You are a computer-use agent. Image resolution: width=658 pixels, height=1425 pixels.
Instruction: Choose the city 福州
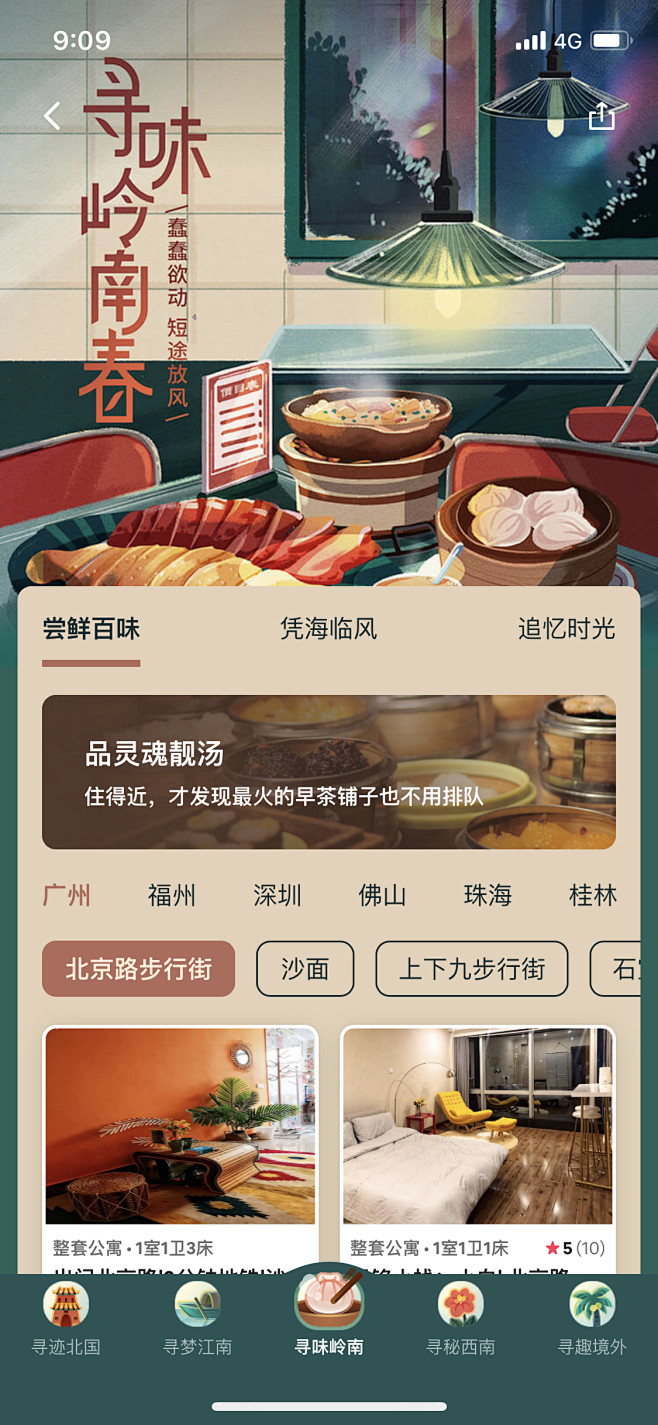pyautogui.click(x=172, y=895)
